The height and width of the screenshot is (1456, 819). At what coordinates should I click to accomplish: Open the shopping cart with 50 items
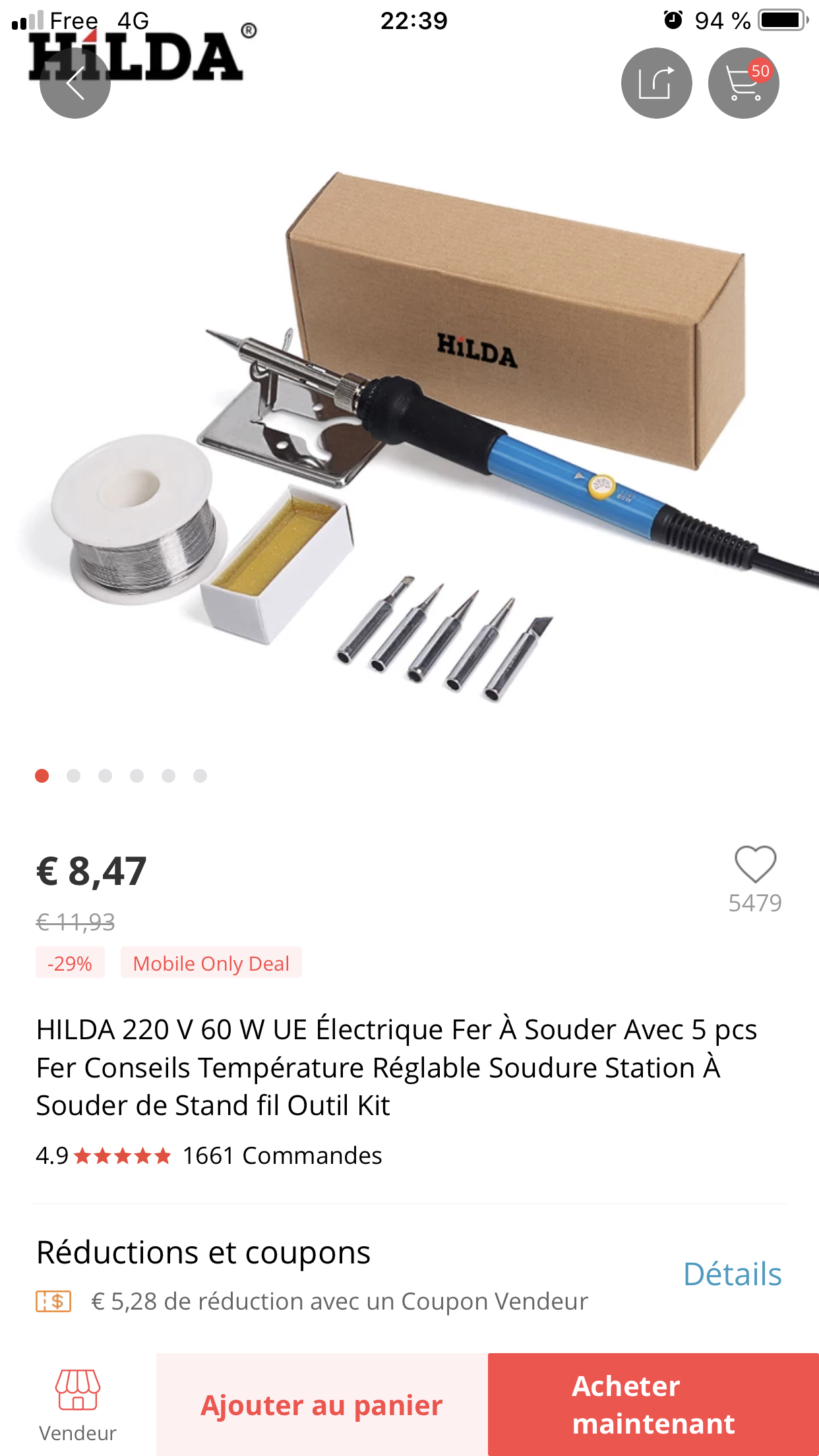pyautogui.click(x=744, y=83)
